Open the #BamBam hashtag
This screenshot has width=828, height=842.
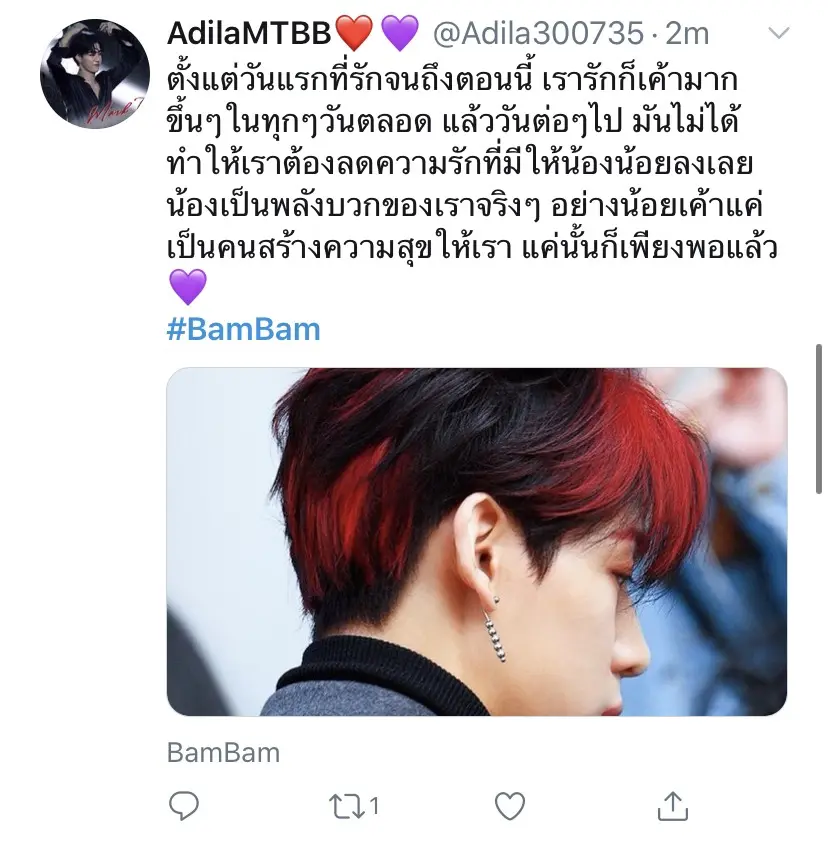[x=243, y=330]
